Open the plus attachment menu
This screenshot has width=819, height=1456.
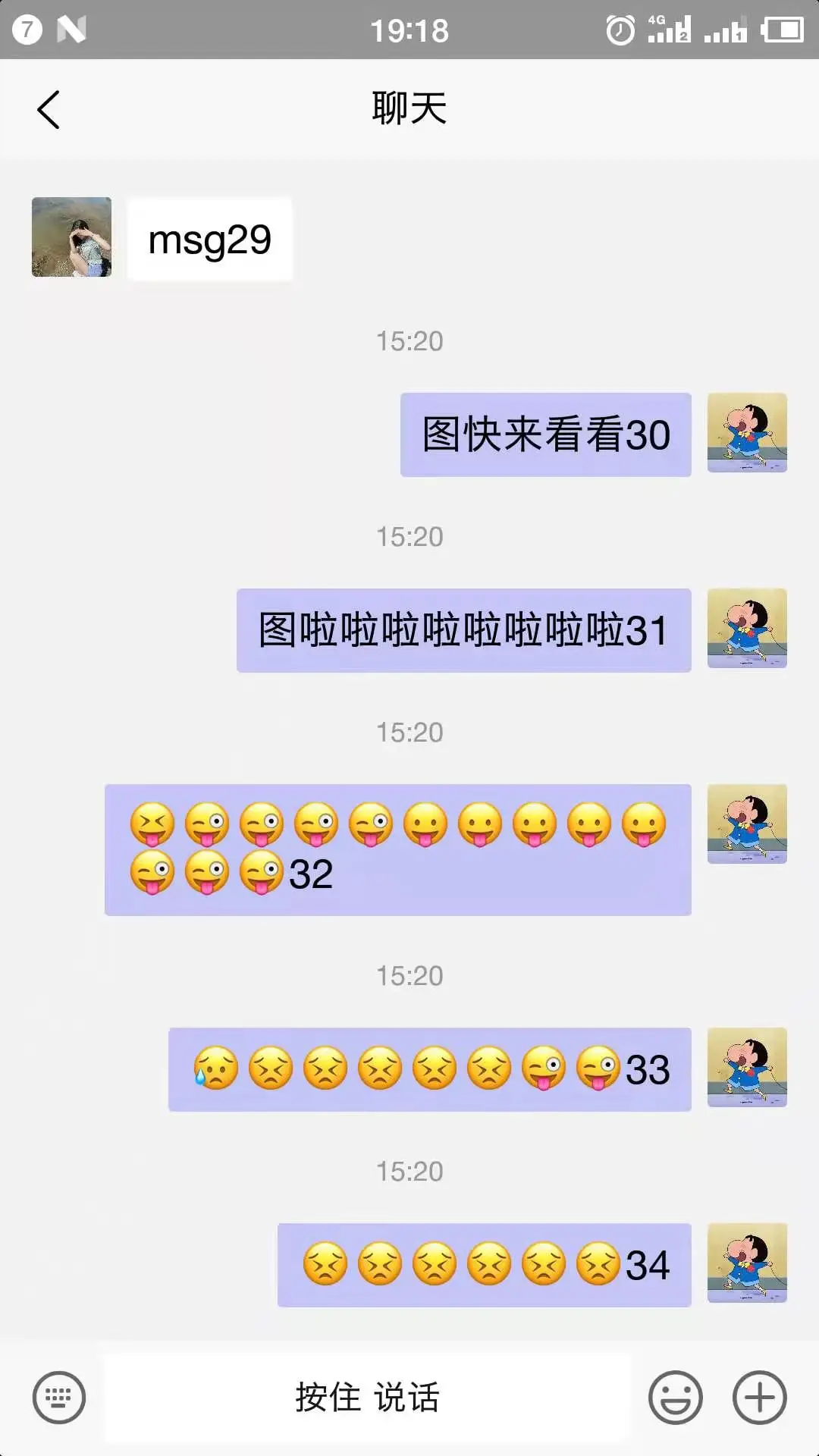coord(759,1397)
